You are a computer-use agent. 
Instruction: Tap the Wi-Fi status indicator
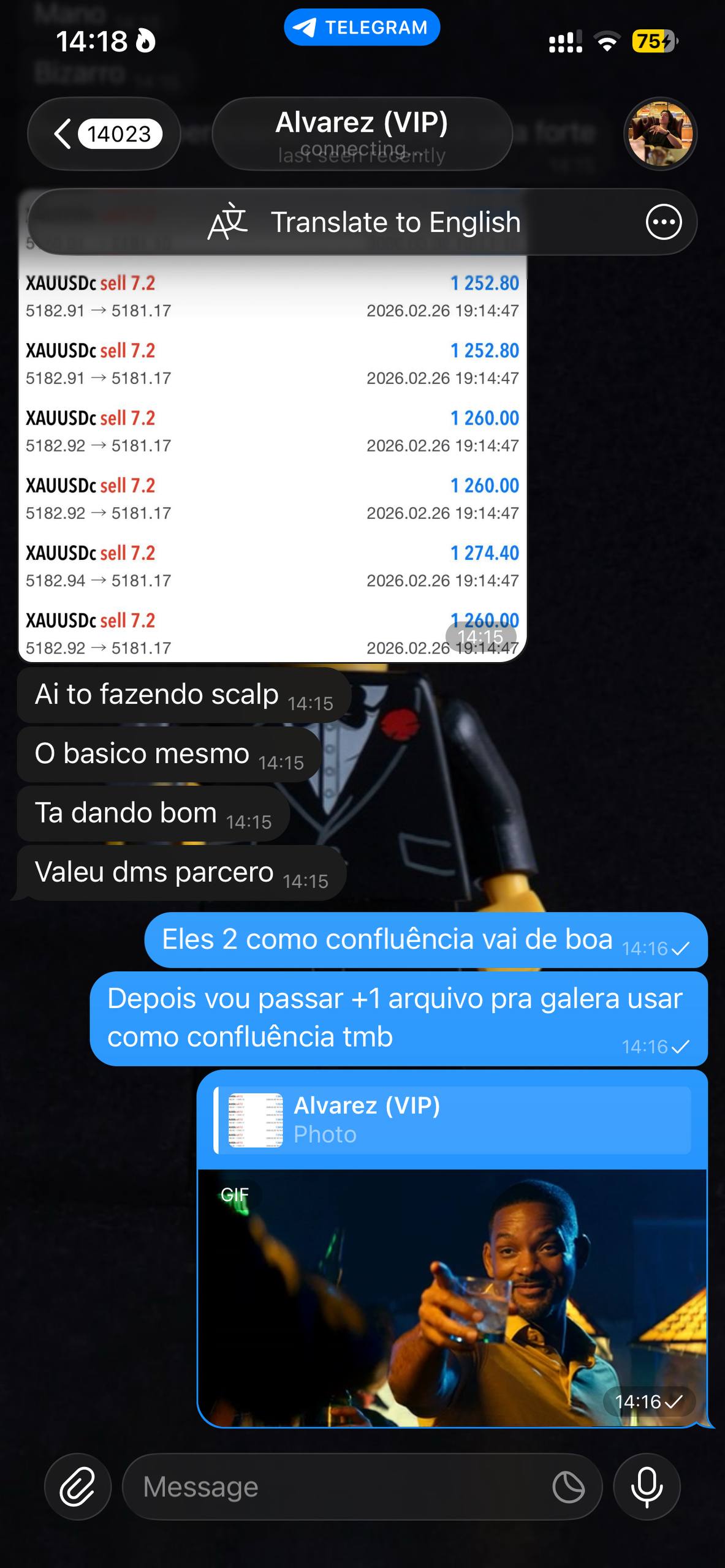[606, 42]
